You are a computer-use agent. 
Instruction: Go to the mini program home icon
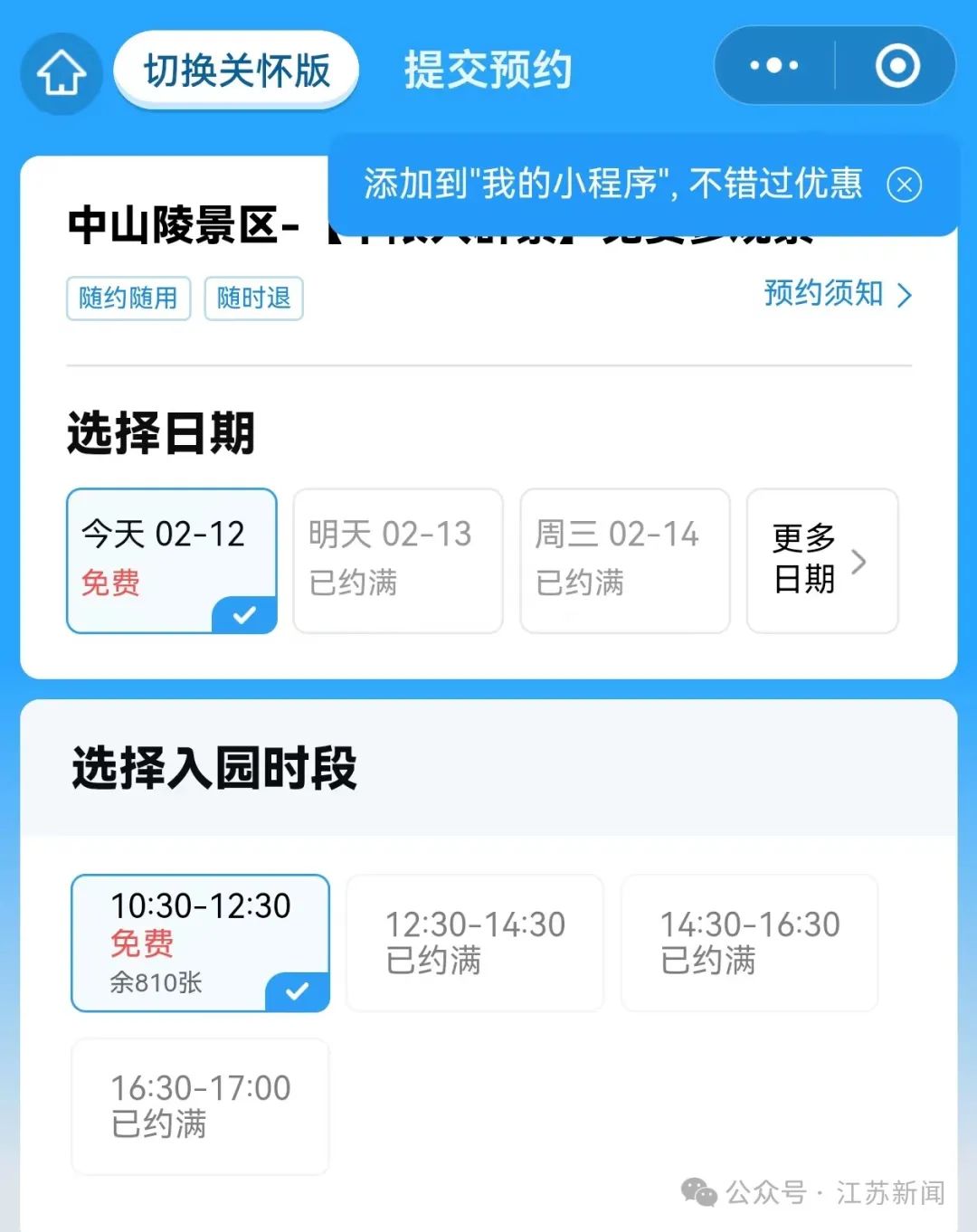point(61,73)
